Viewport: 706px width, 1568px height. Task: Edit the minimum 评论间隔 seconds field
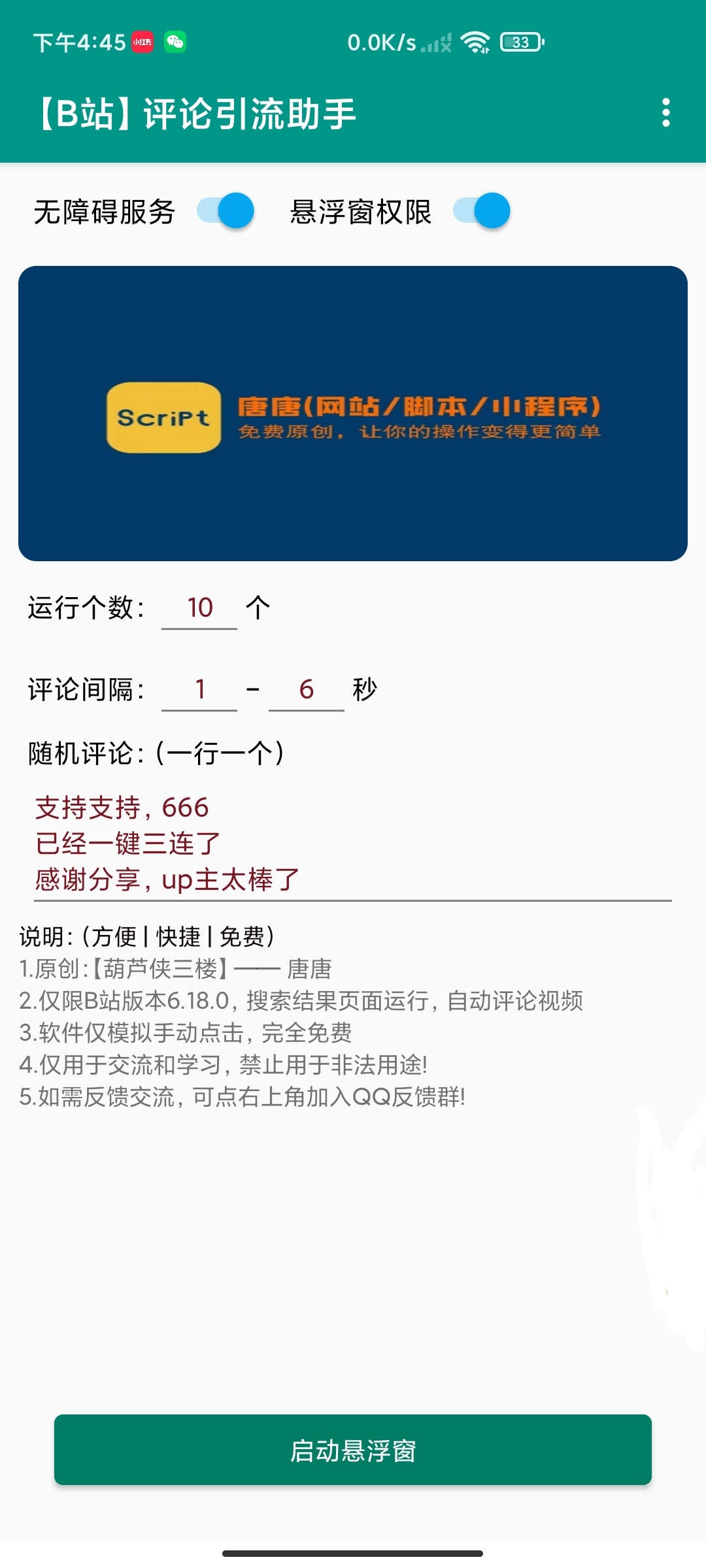[x=199, y=689]
